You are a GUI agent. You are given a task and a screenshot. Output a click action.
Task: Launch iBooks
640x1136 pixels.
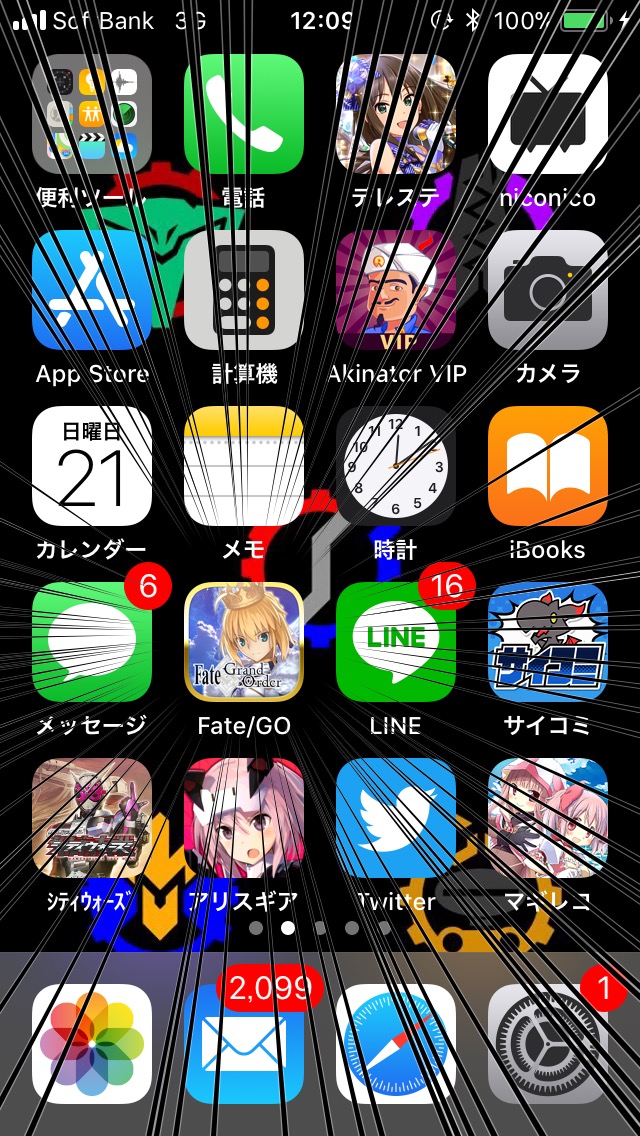point(548,466)
